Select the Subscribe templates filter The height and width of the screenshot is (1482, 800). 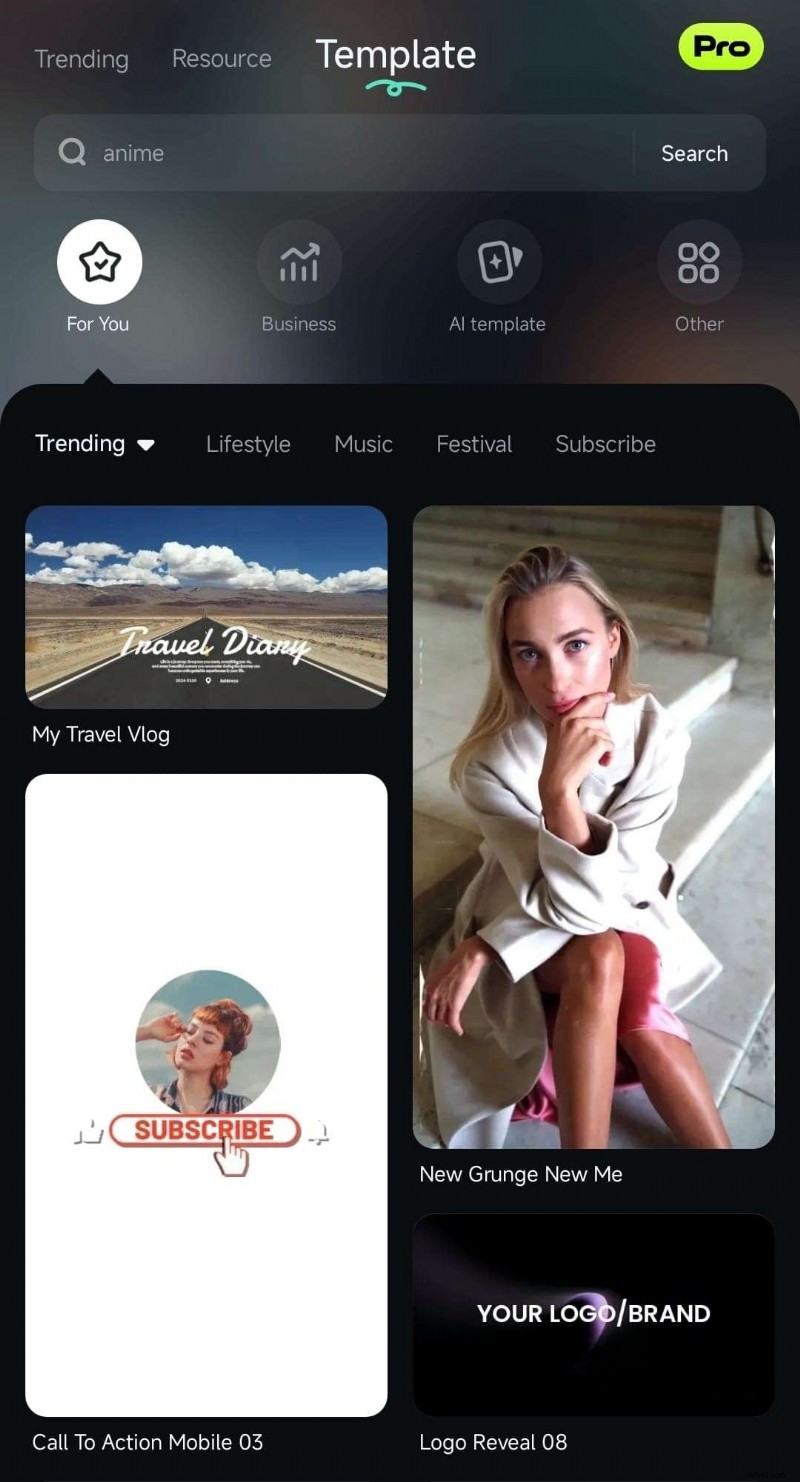coord(605,444)
